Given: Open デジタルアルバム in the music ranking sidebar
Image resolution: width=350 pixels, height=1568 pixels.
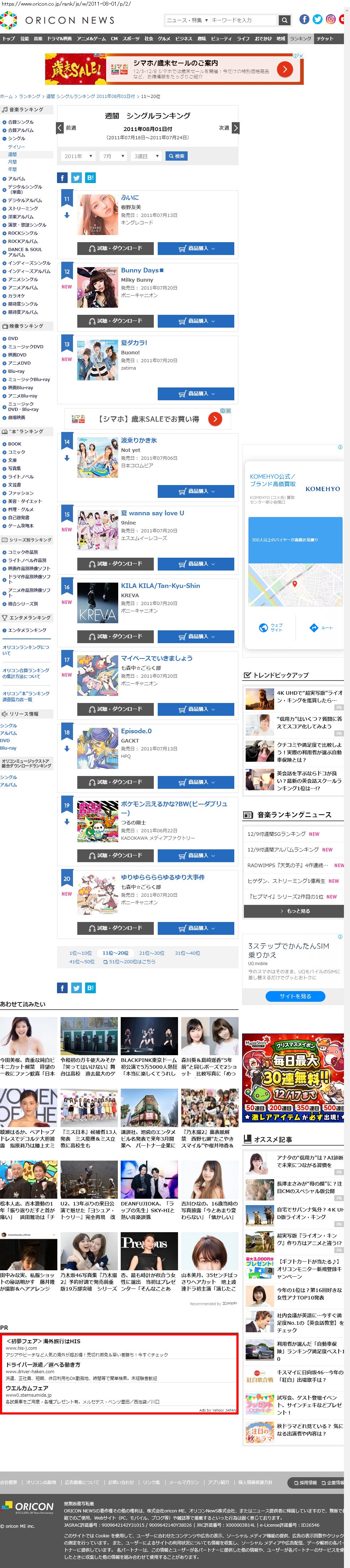Looking at the screenshot, I should (25, 200).
